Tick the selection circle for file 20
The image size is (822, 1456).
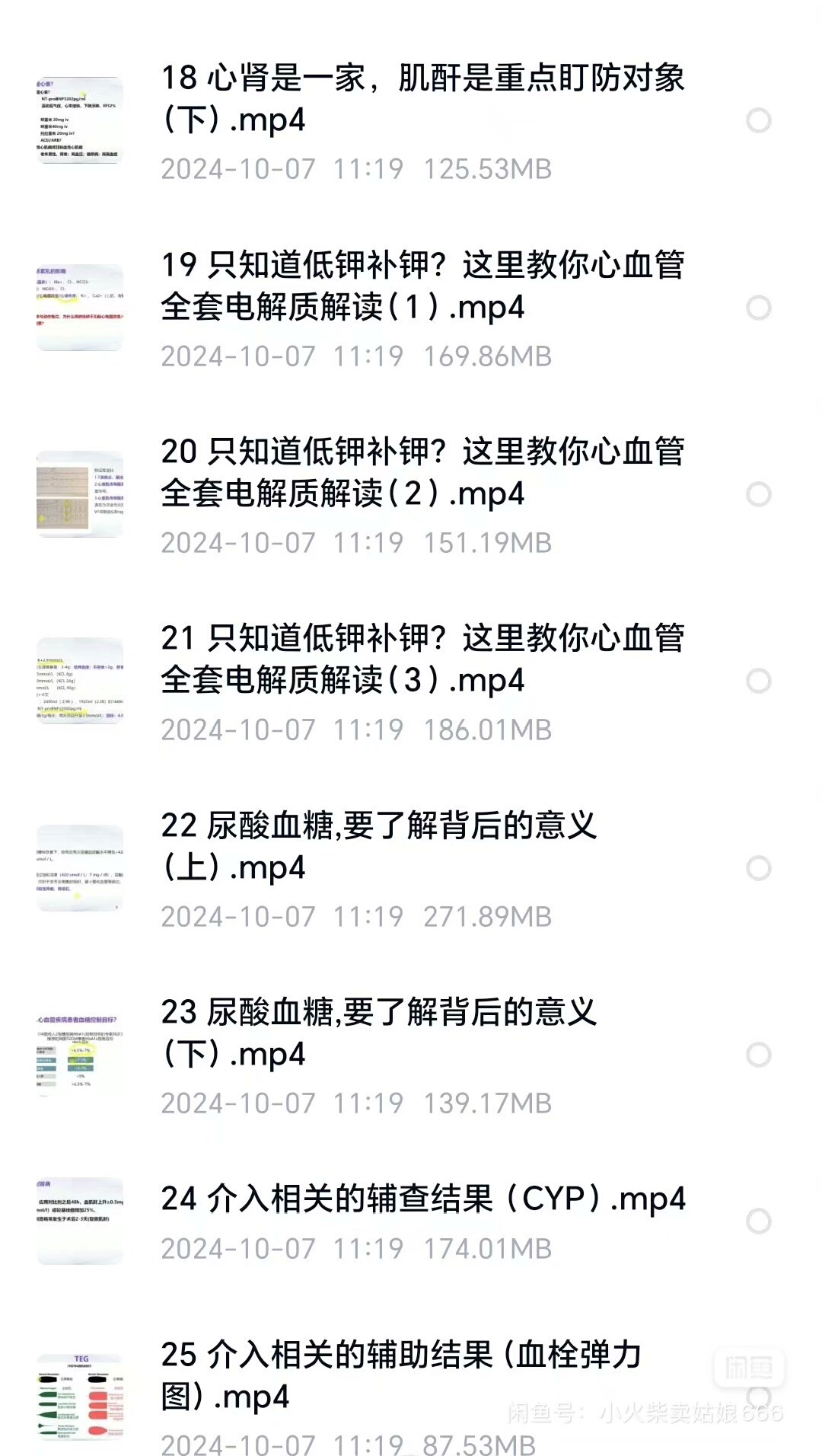point(759,494)
